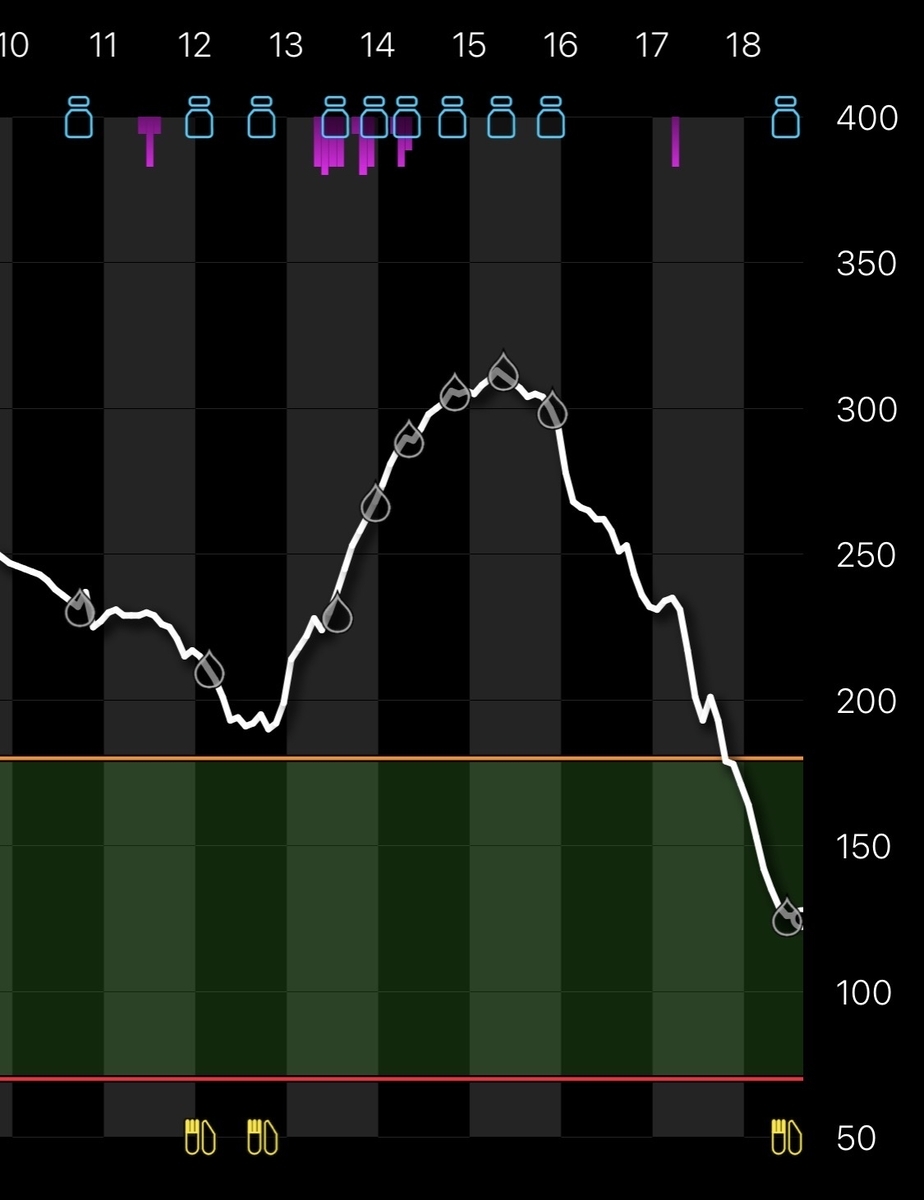The width and height of the screenshot is (924, 1200).
Task: Select the glucose drop reading near 125
Action: click(x=787, y=917)
